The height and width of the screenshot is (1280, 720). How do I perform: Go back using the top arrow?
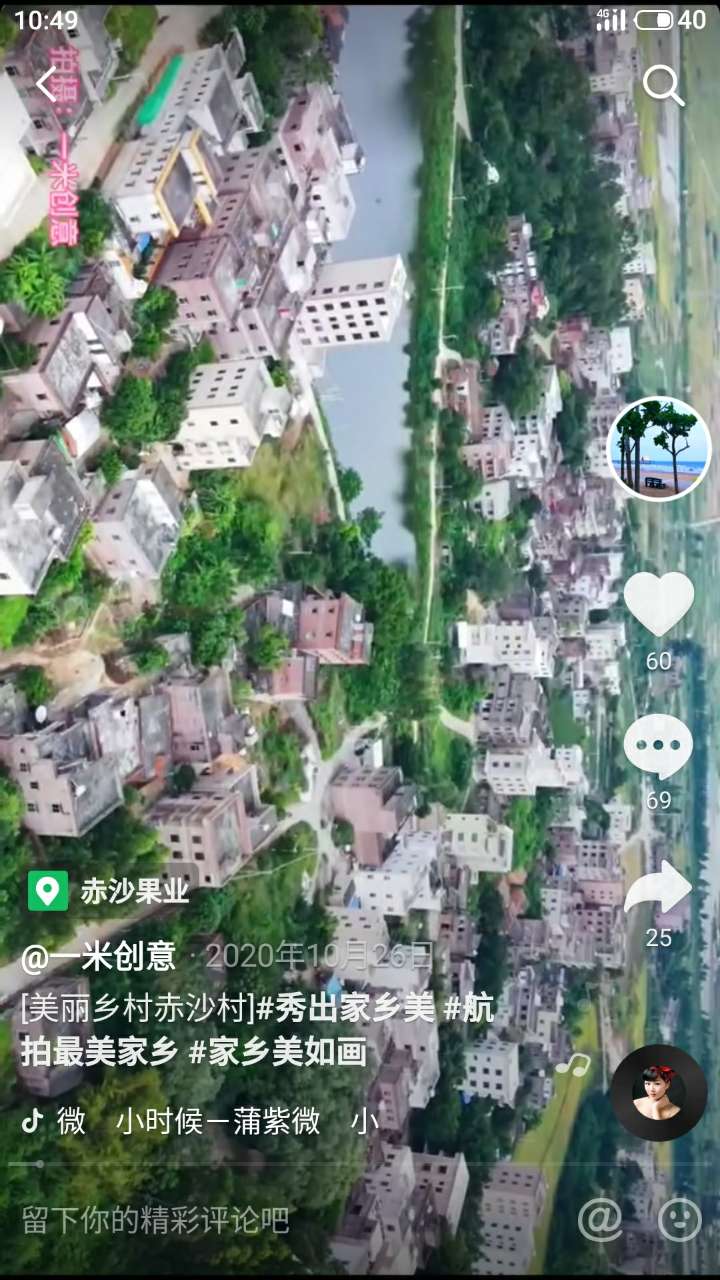tap(46, 84)
